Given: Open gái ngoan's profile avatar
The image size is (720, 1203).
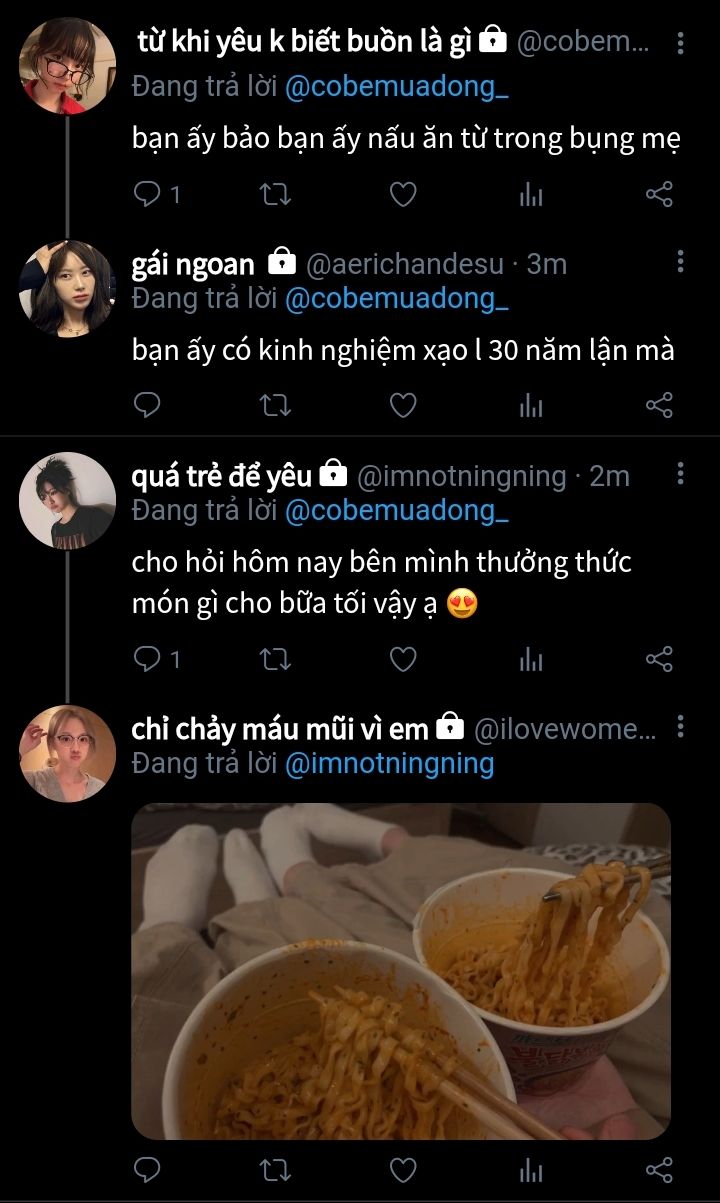Looking at the screenshot, I should tap(68, 288).
